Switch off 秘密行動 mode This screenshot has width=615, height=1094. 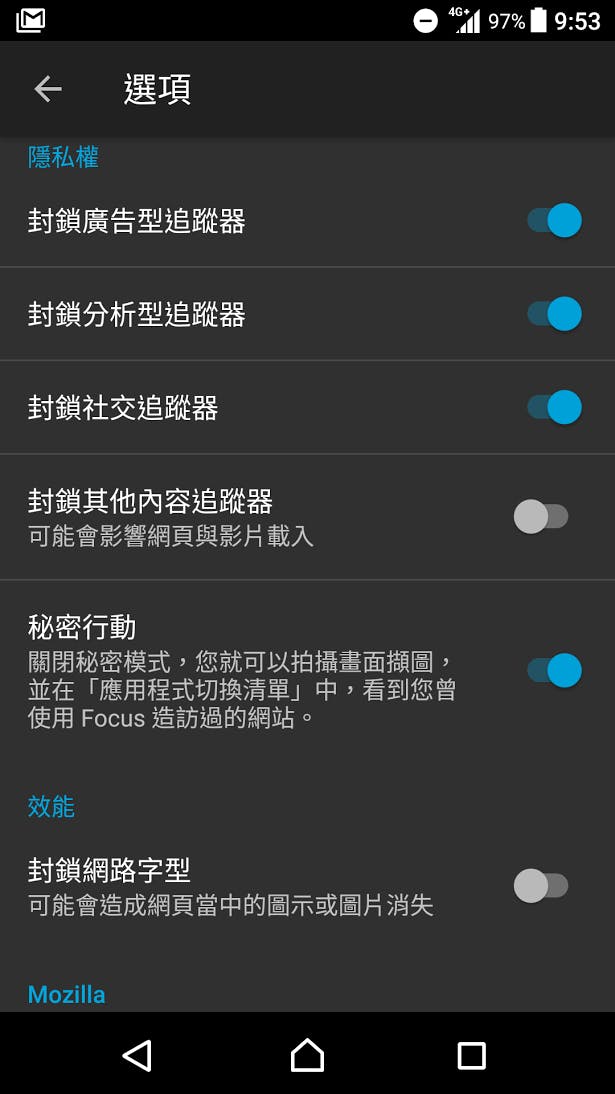pyautogui.click(x=554, y=670)
